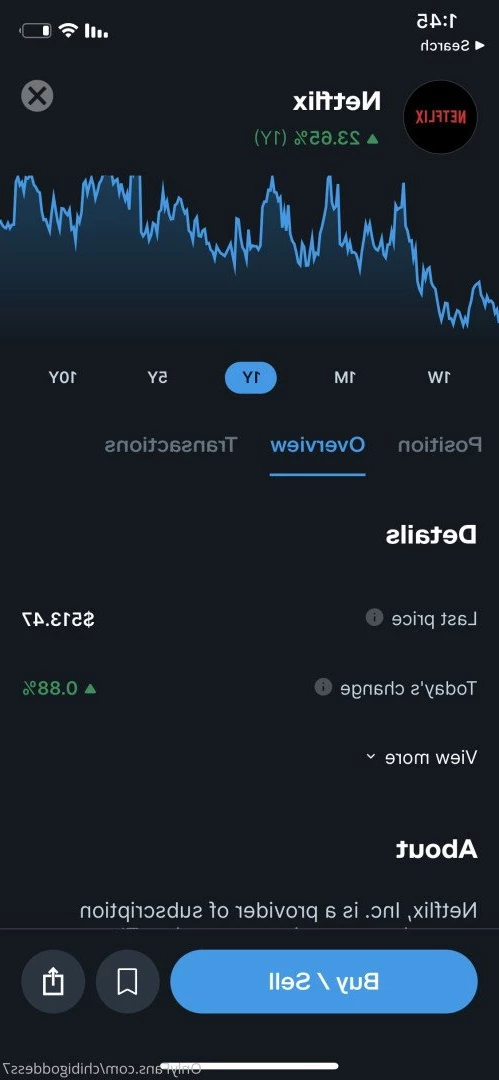Show info about Last price
The width and height of the screenshot is (499, 1080).
[374, 618]
